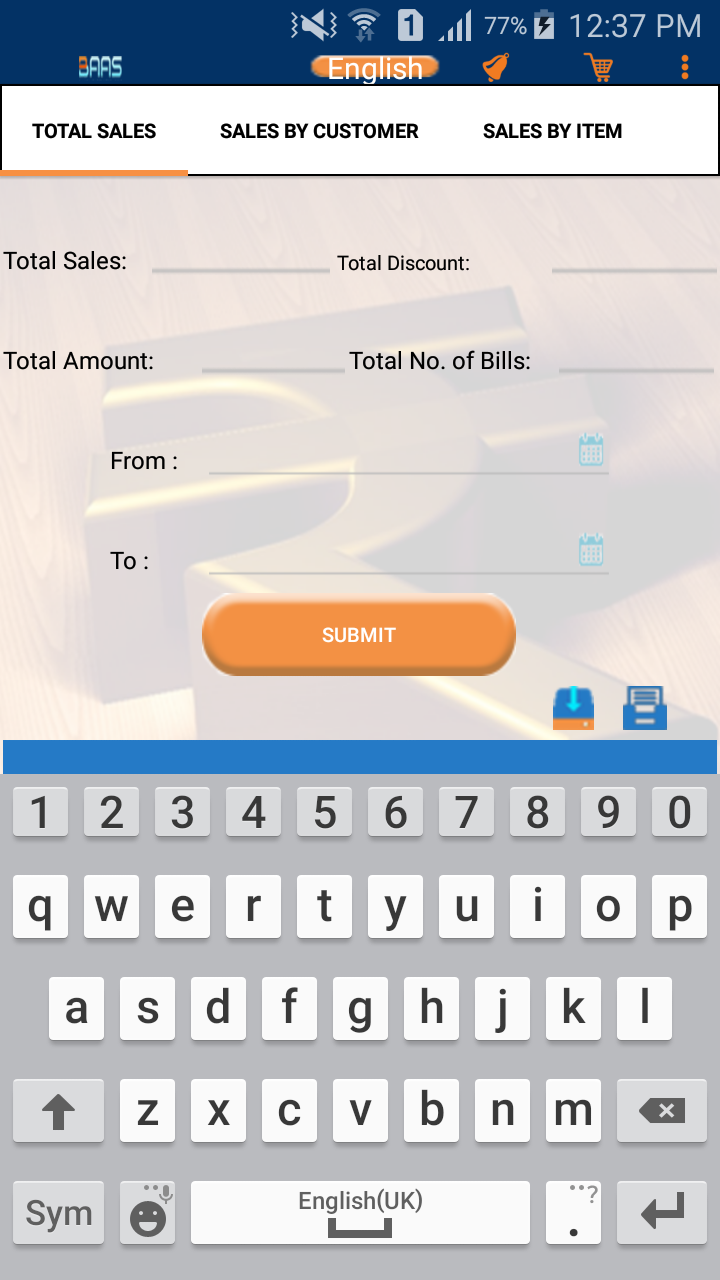Tap the Sym key on keyboard

[x=58, y=1213]
